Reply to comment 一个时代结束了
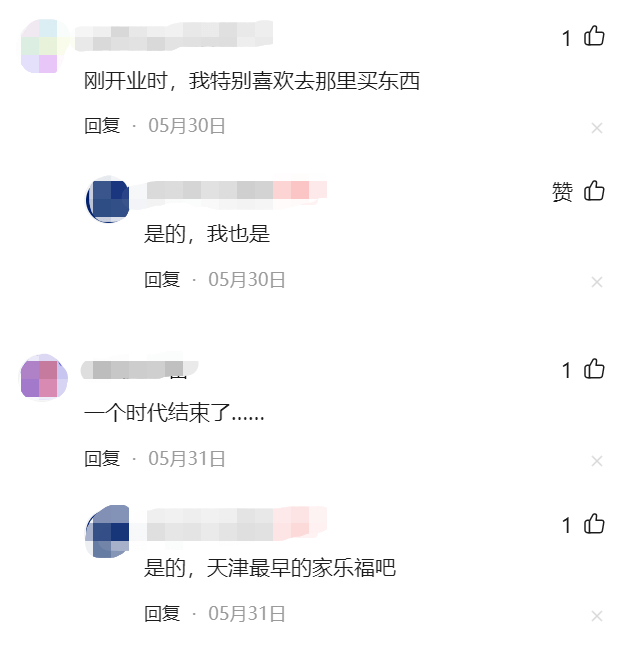Image resolution: width=635 pixels, height=665 pixels. coord(102,459)
